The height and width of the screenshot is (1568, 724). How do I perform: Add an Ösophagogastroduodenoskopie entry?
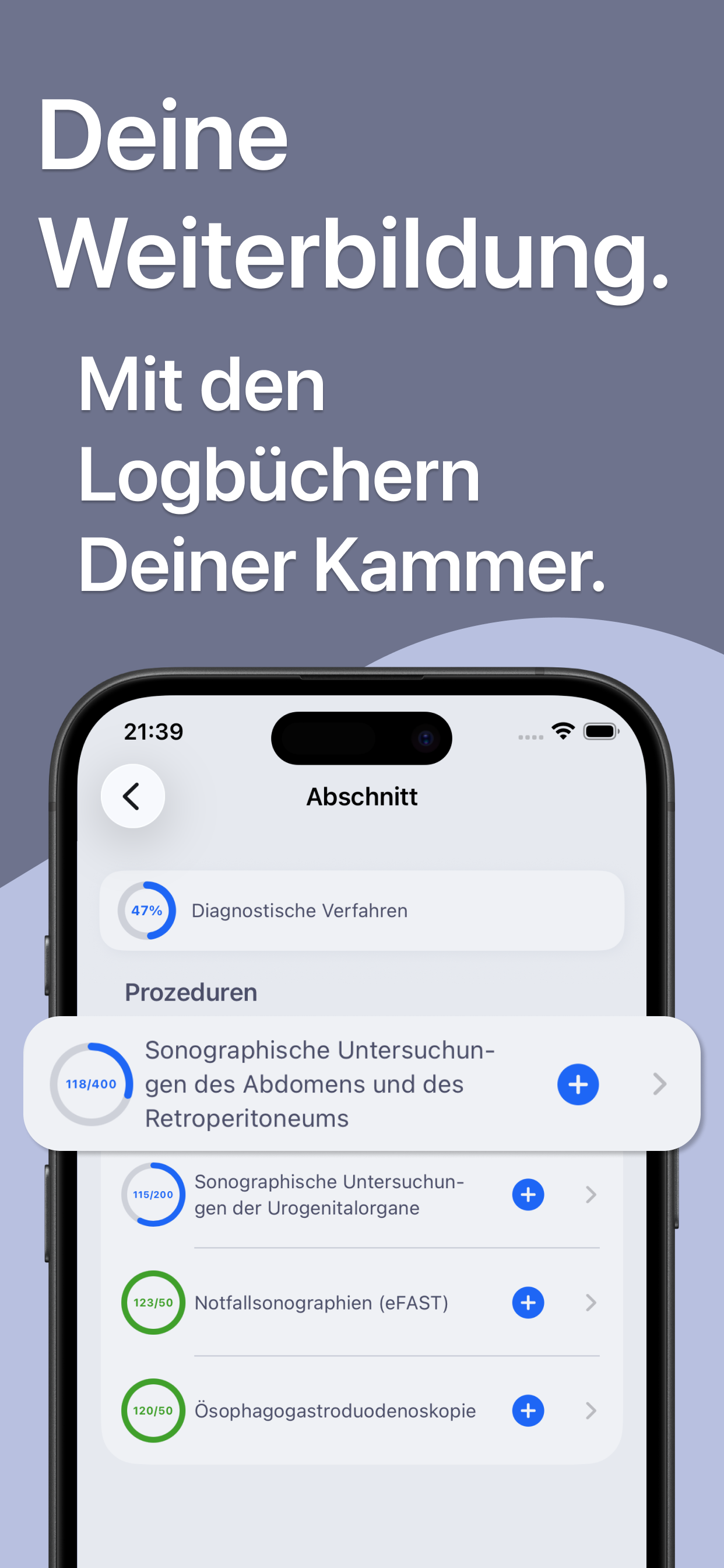pos(528,1411)
